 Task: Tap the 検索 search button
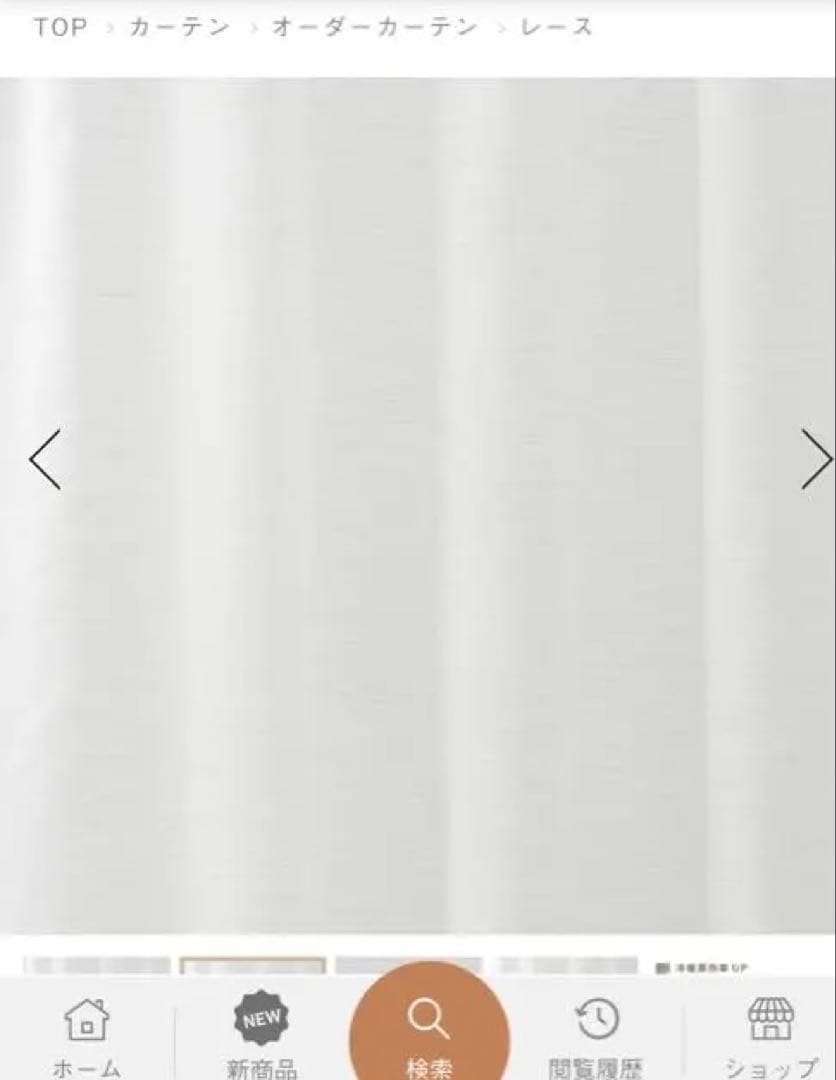(x=429, y=1030)
